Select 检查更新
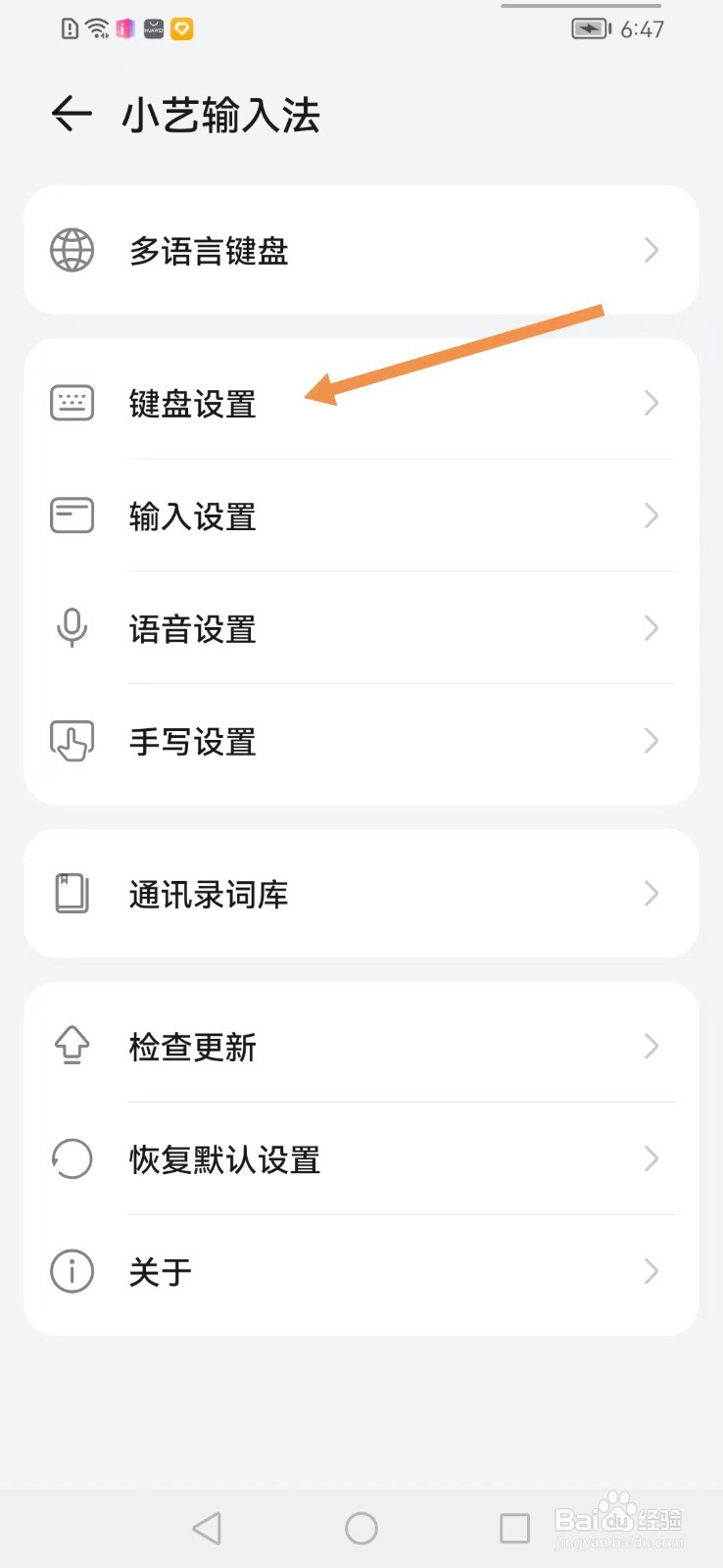The width and height of the screenshot is (723, 1568). 361,1046
